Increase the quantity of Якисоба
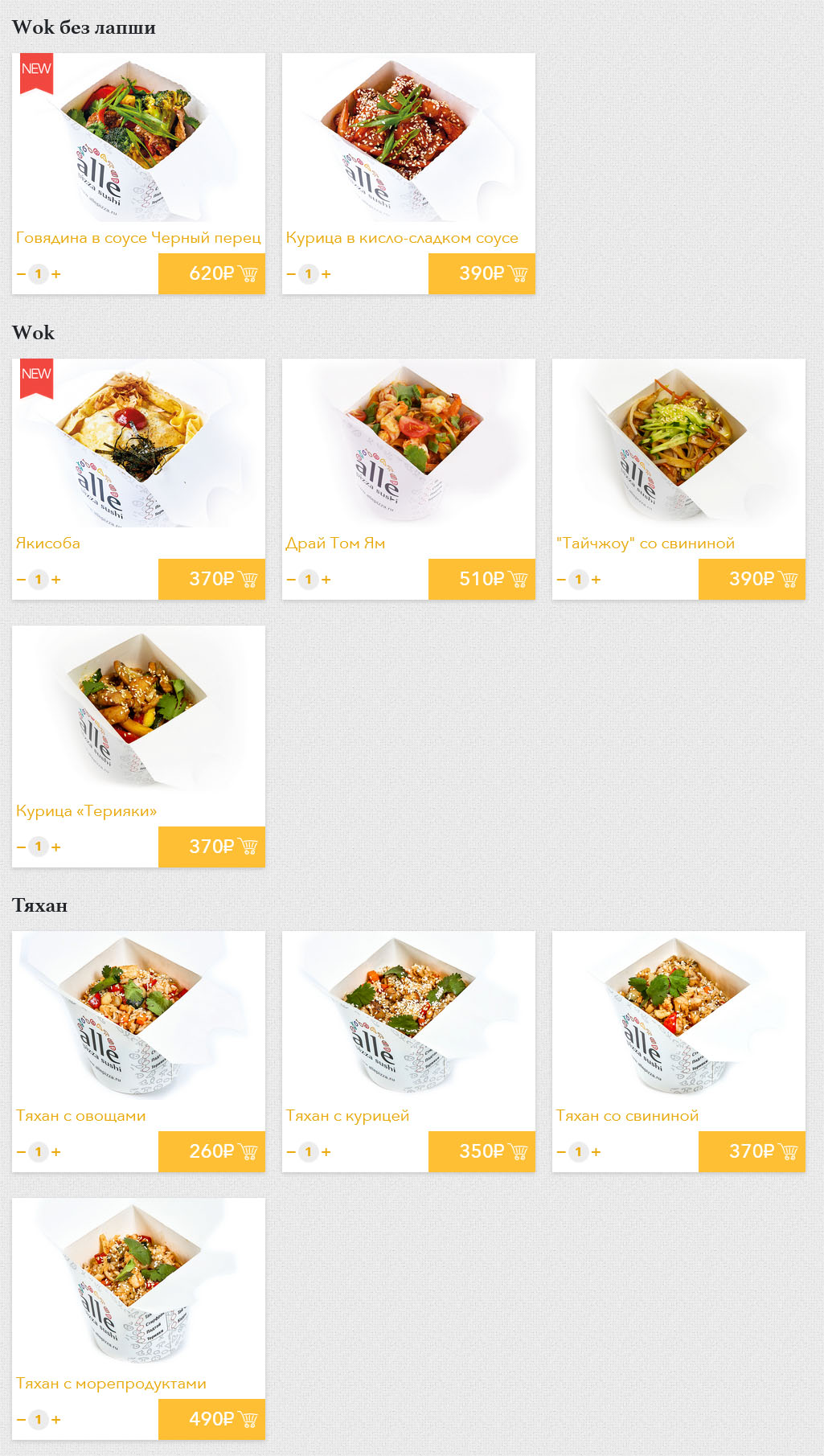824x1456 pixels. [x=56, y=580]
